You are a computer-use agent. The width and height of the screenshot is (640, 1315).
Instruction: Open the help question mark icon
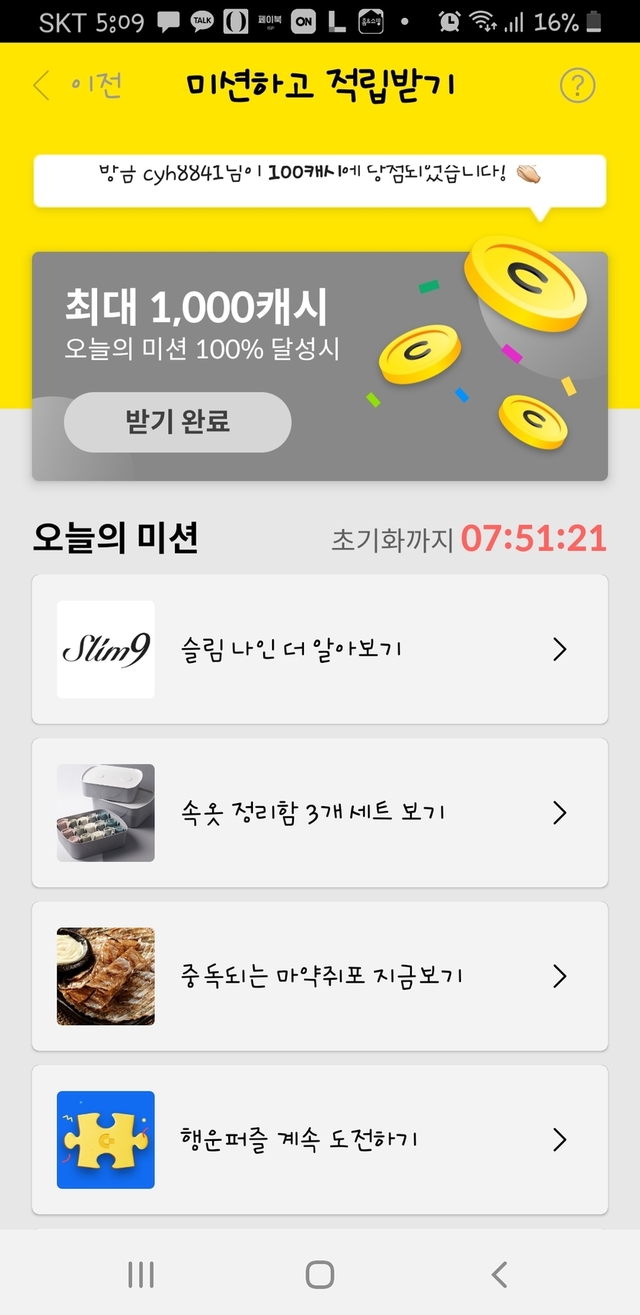[577, 86]
